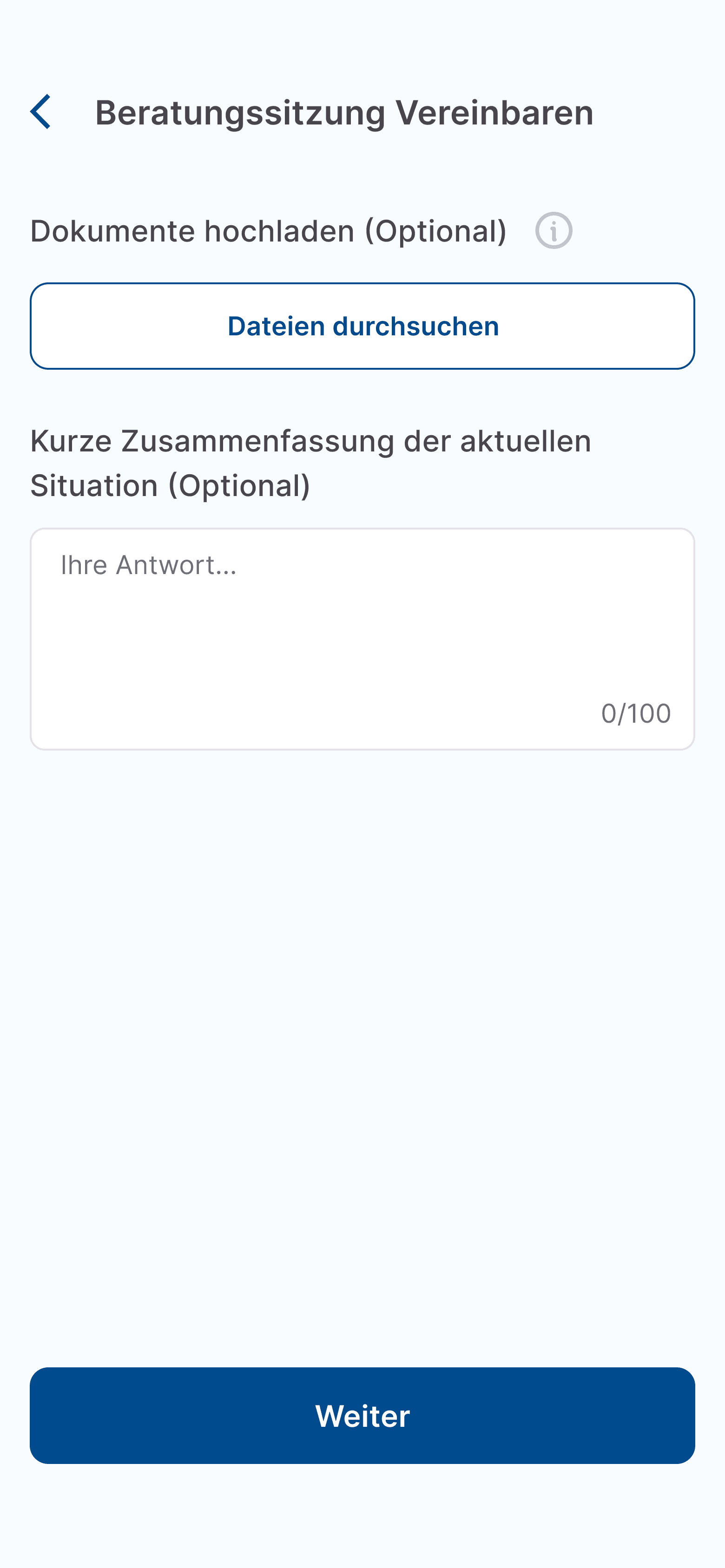
Task: Open the info icon beside Dokumente hochladen
Action: 553,231
